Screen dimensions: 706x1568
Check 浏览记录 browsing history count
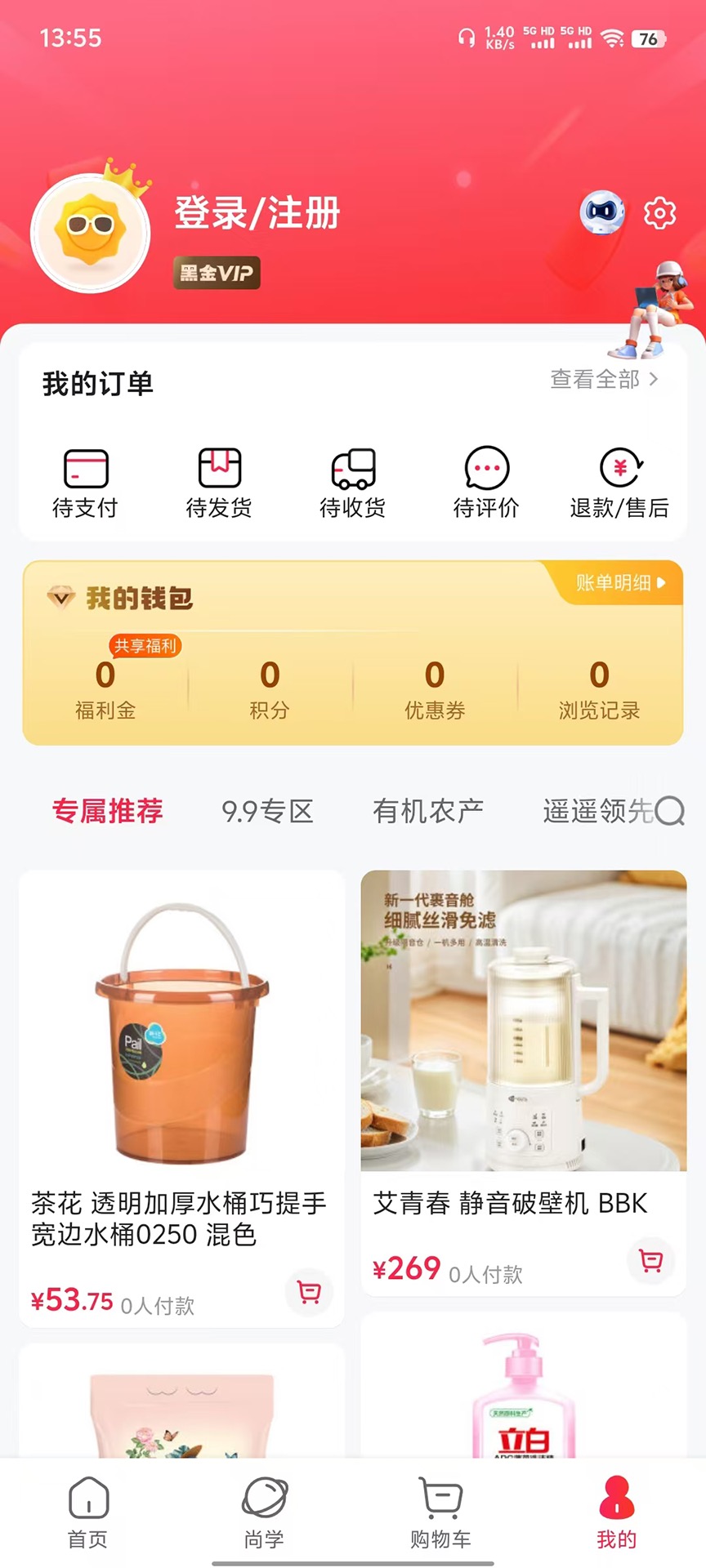click(597, 688)
